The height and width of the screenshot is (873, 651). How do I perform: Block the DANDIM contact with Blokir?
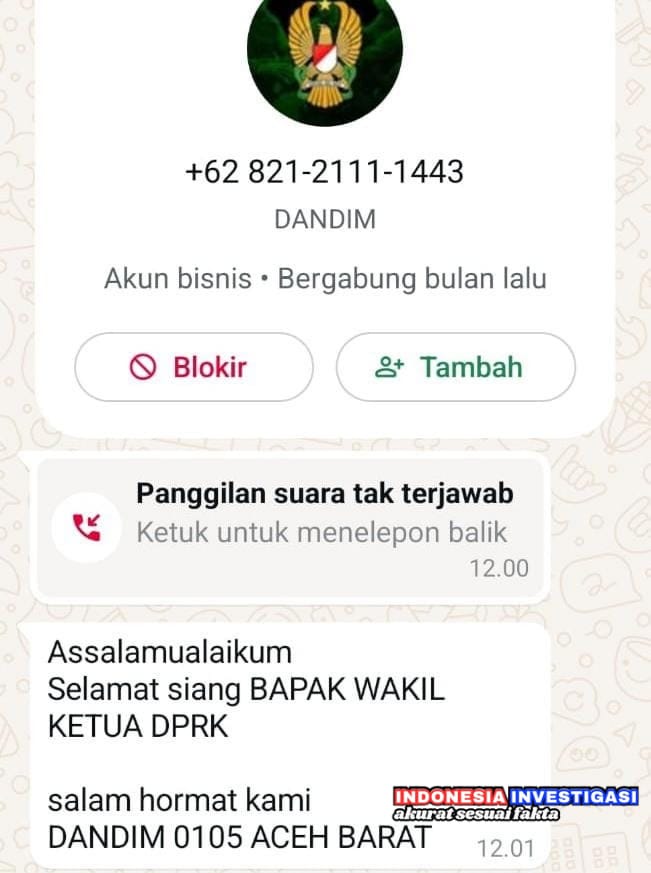[193, 367]
